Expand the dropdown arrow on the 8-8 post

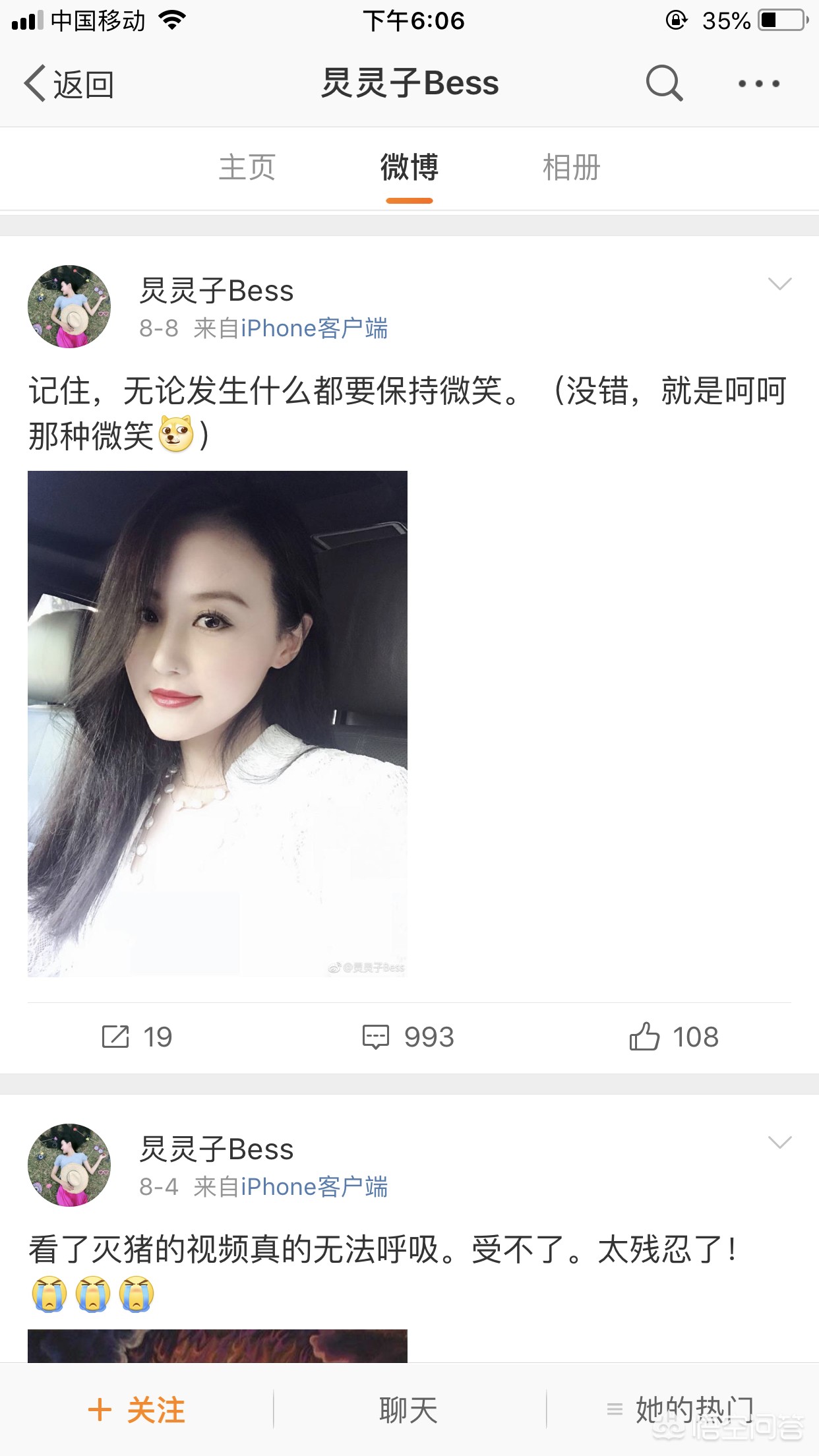779,284
